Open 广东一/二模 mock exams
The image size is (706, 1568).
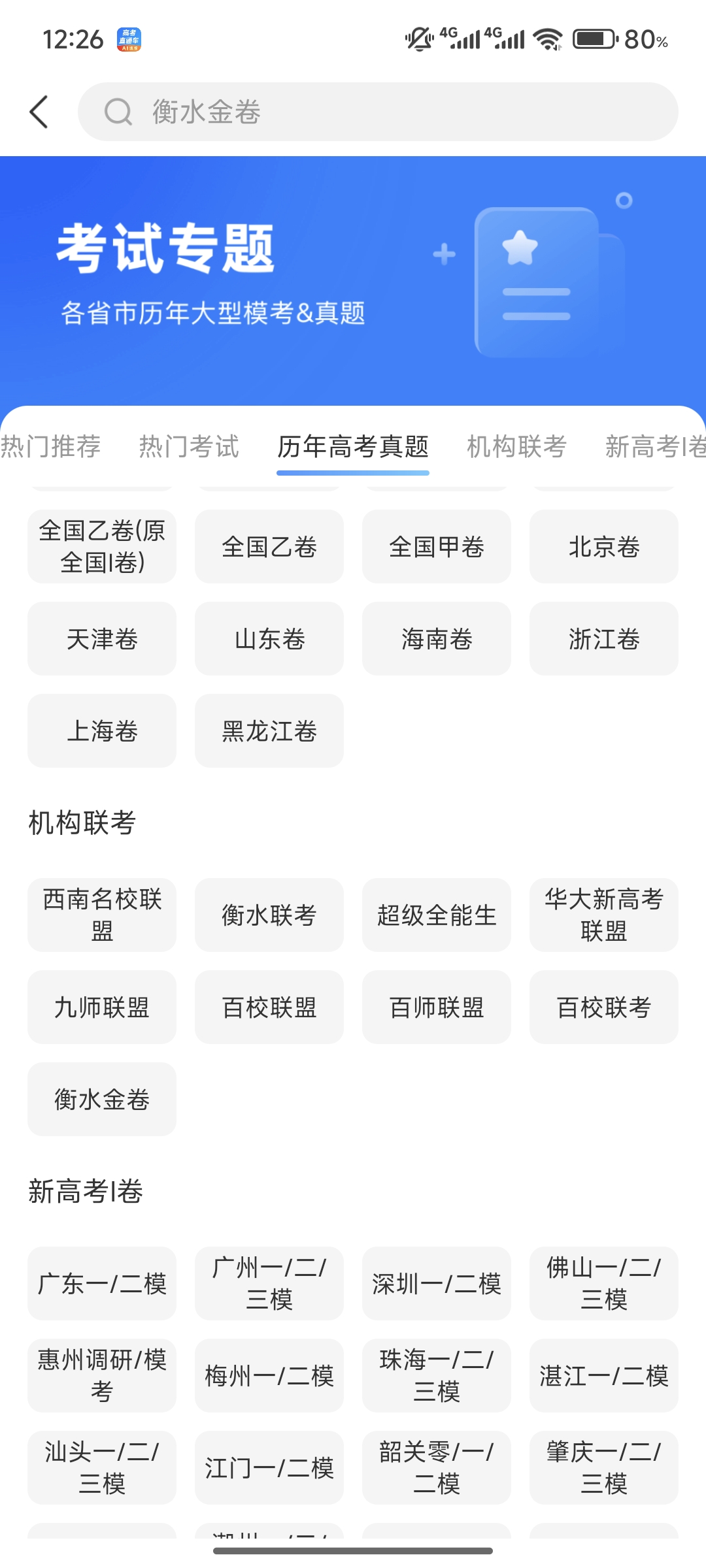[x=102, y=1284]
